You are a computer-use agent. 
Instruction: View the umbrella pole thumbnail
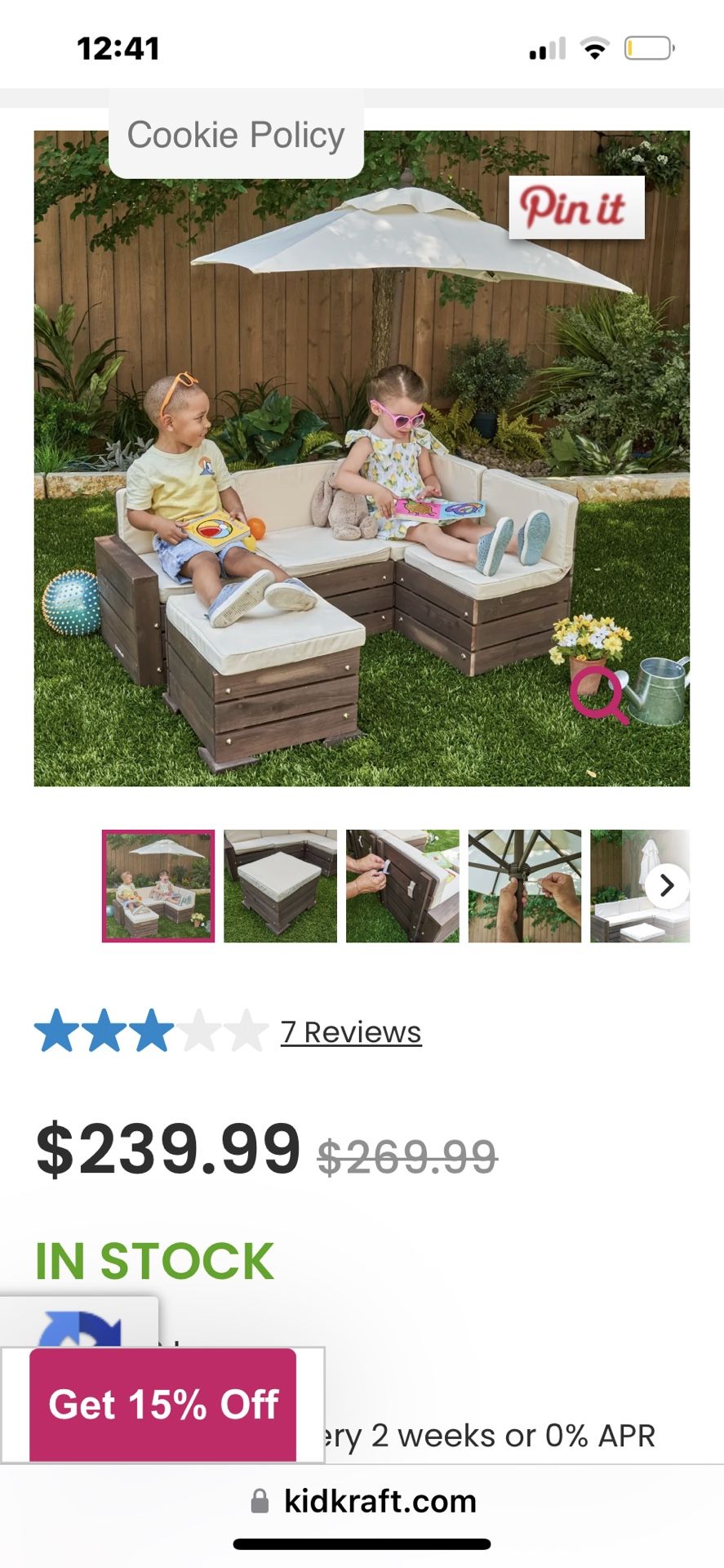[x=525, y=886]
